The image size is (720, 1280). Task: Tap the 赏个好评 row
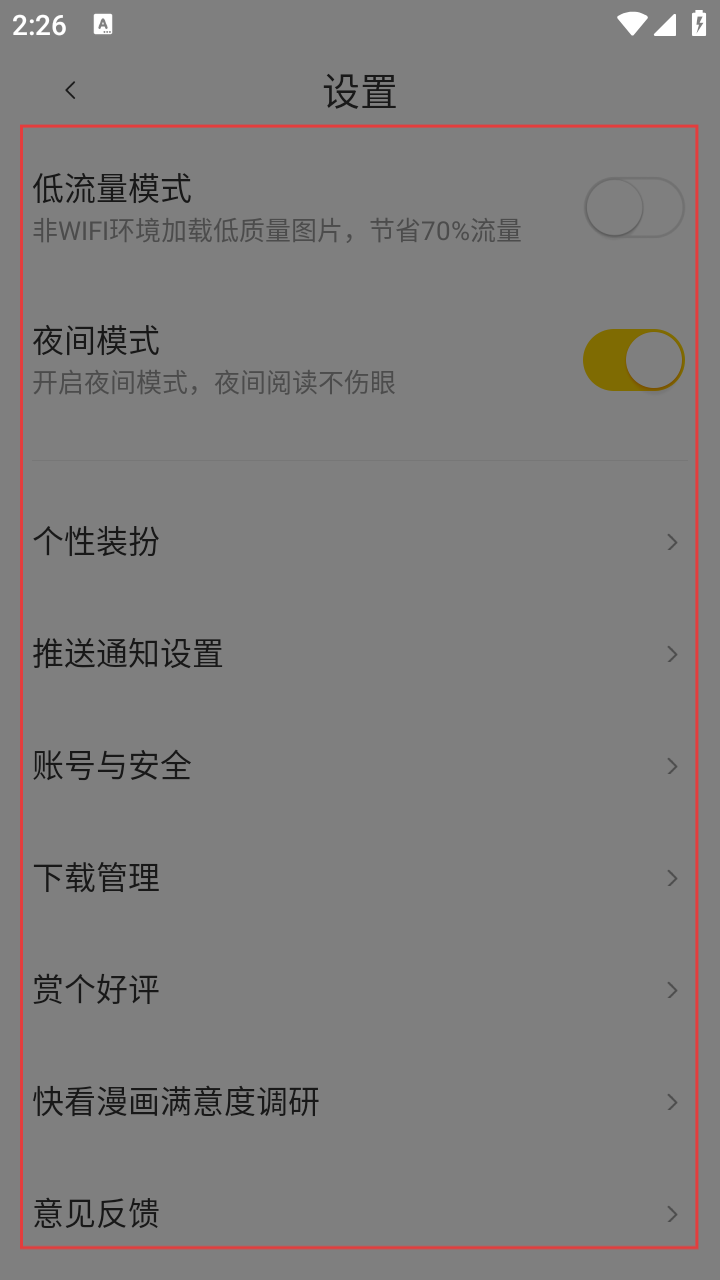tap(358, 990)
